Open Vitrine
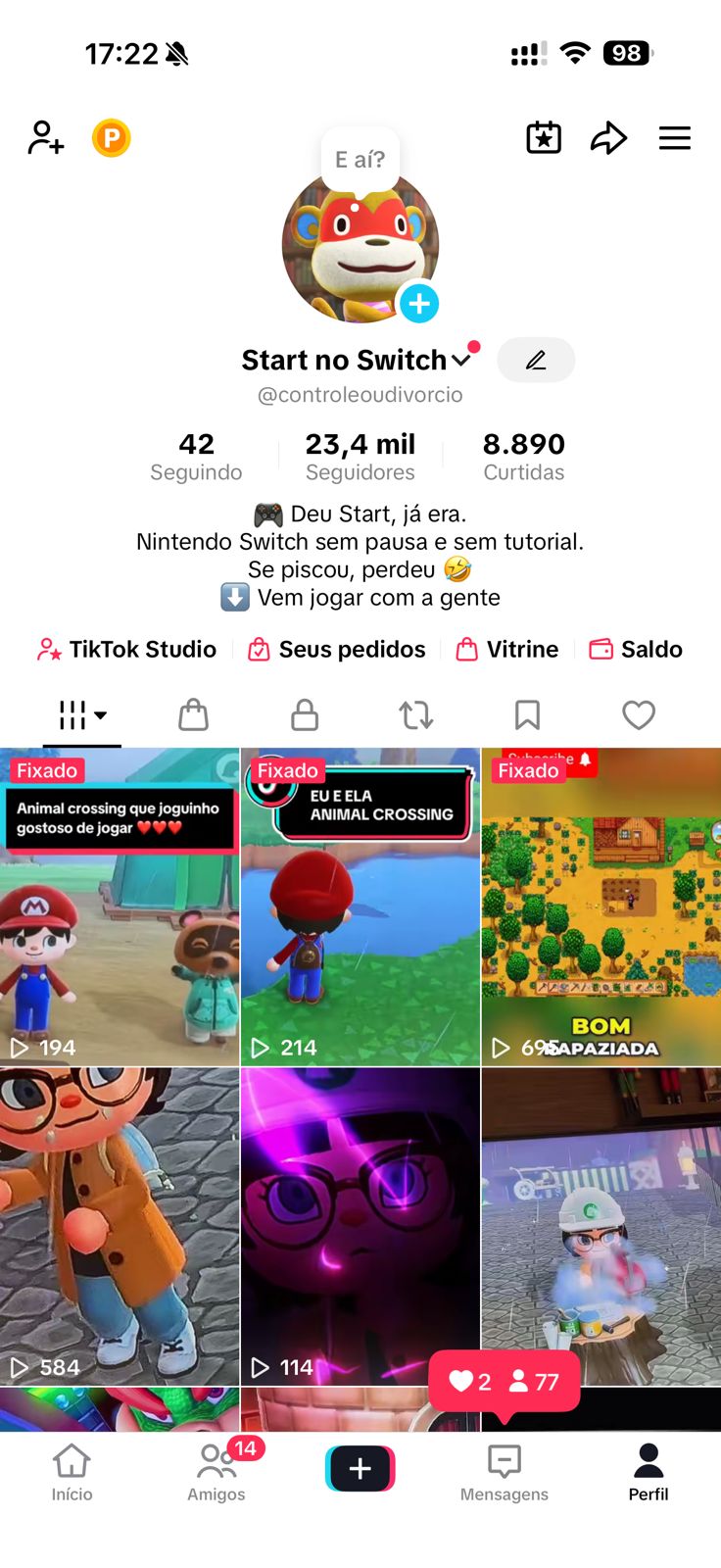This screenshot has height=1568, width=721. (x=507, y=649)
